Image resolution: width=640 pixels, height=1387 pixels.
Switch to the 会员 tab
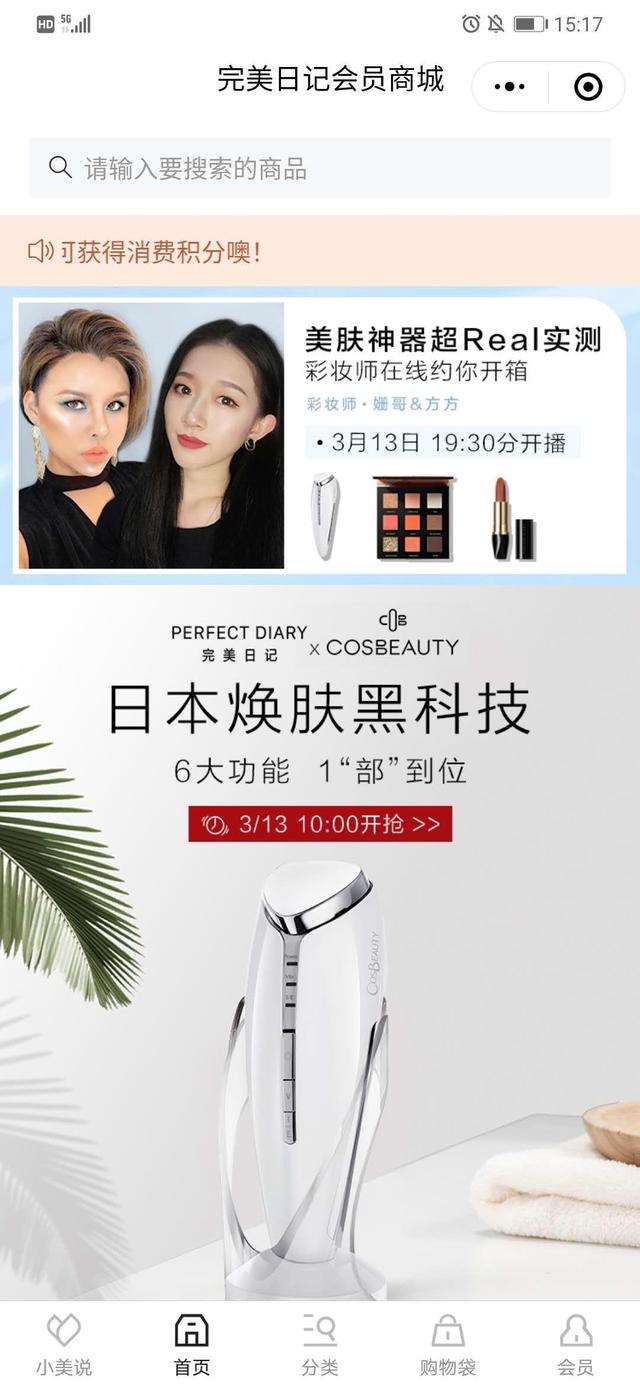[x=576, y=1345]
